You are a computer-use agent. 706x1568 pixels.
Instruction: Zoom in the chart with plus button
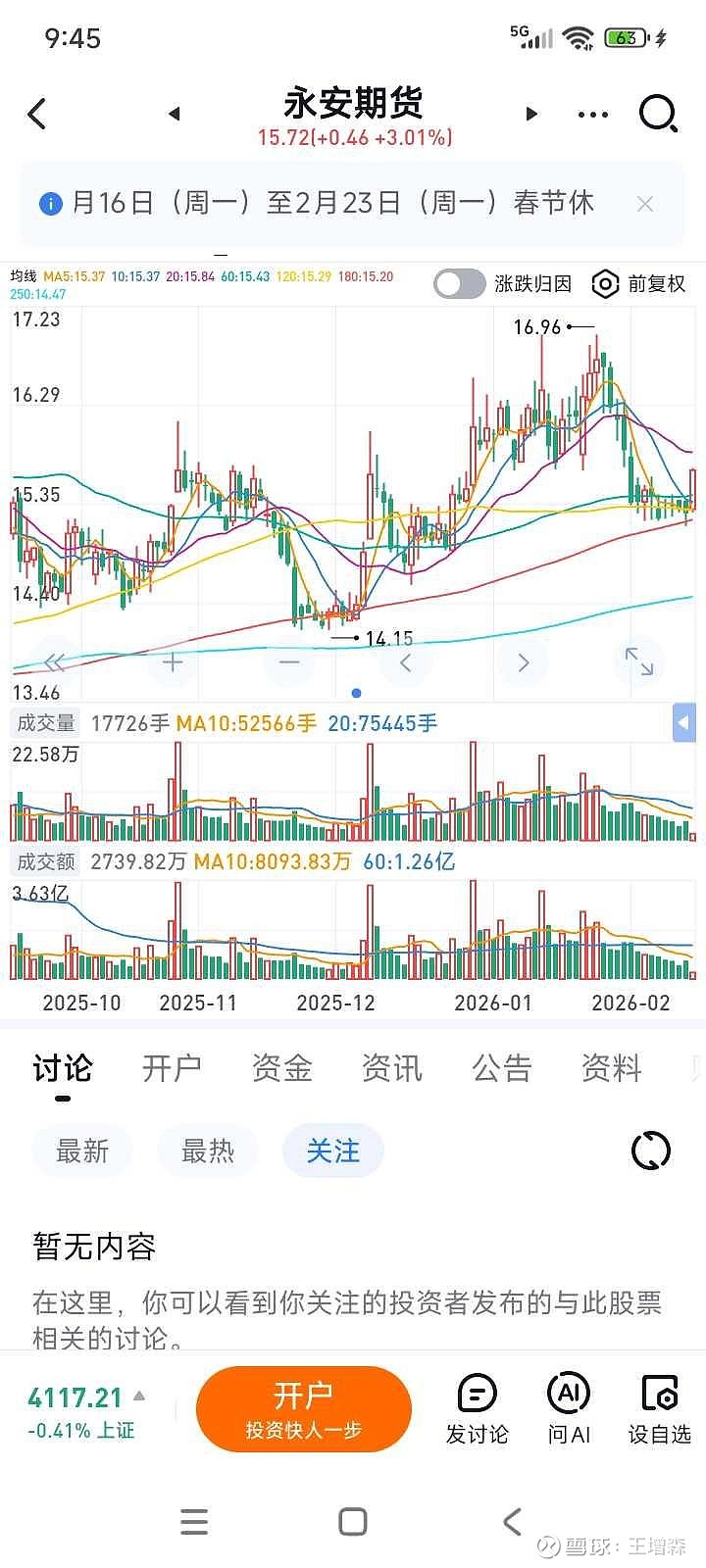(x=173, y=662)
